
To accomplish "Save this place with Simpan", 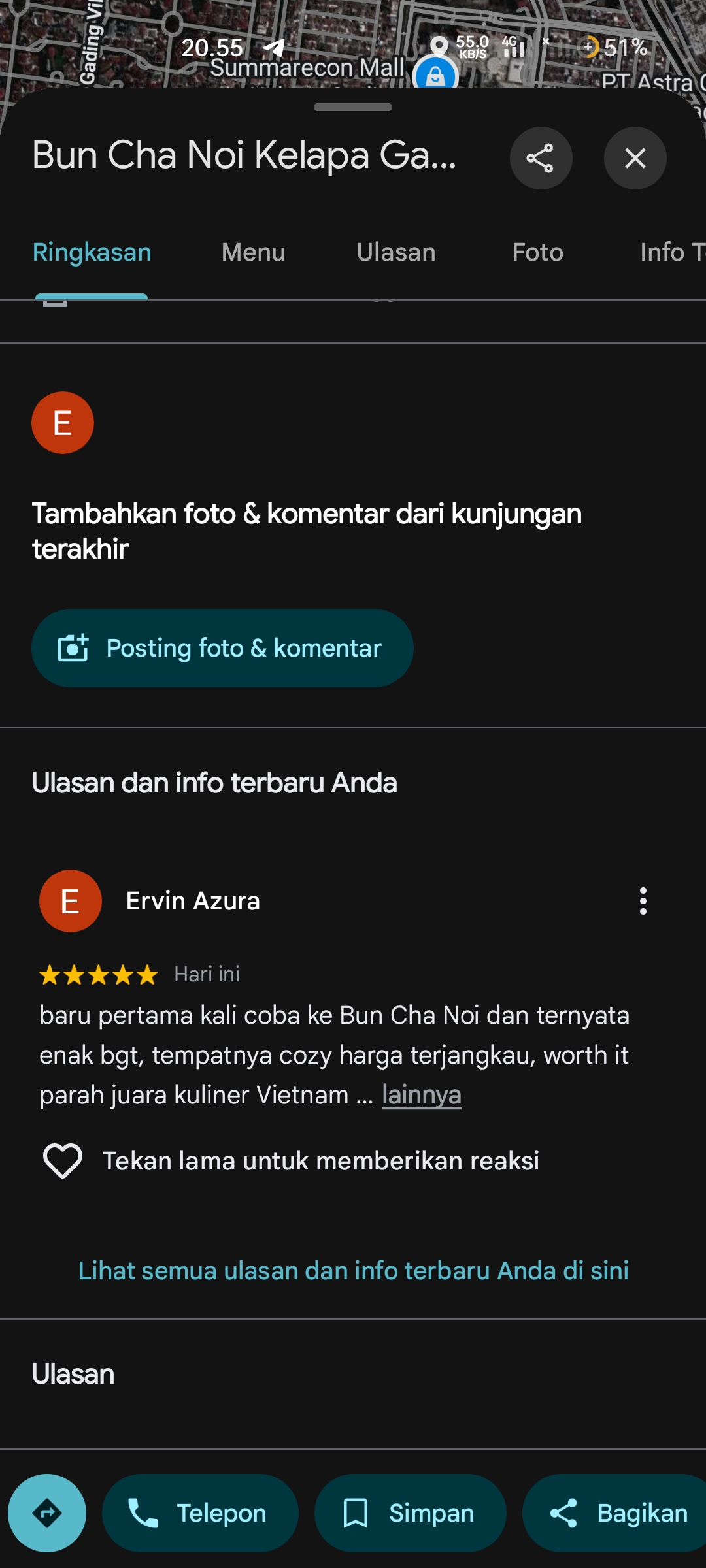I will [x=411, y=1513].
